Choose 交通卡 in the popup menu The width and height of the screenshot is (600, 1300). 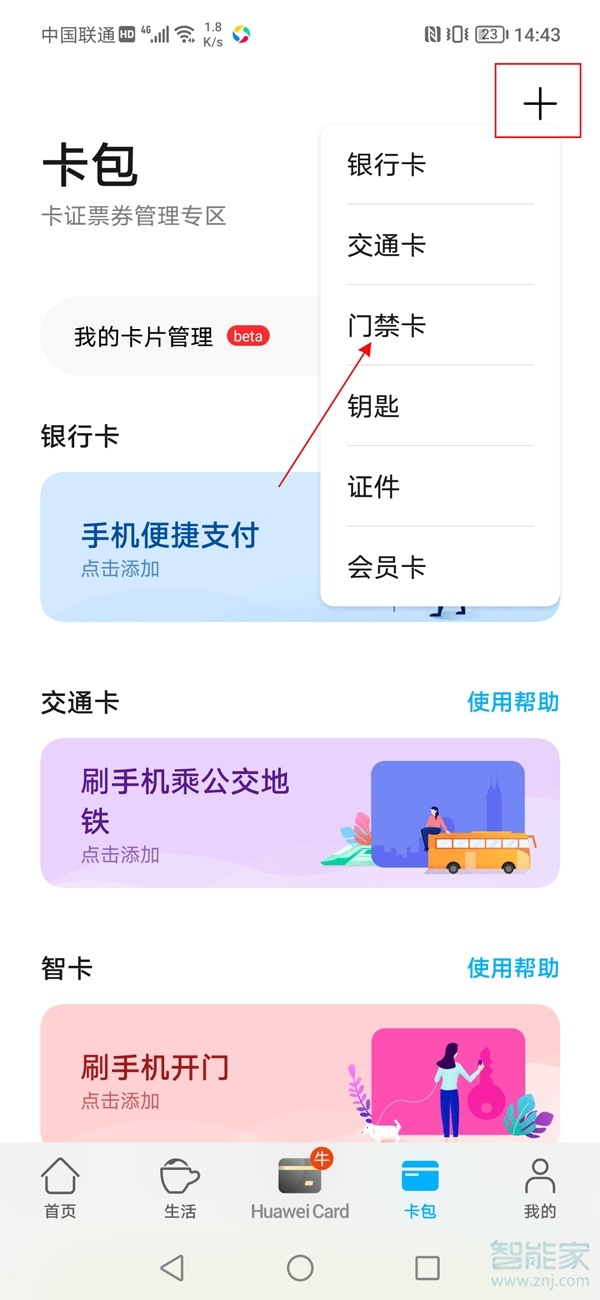[x=387, y=245]
